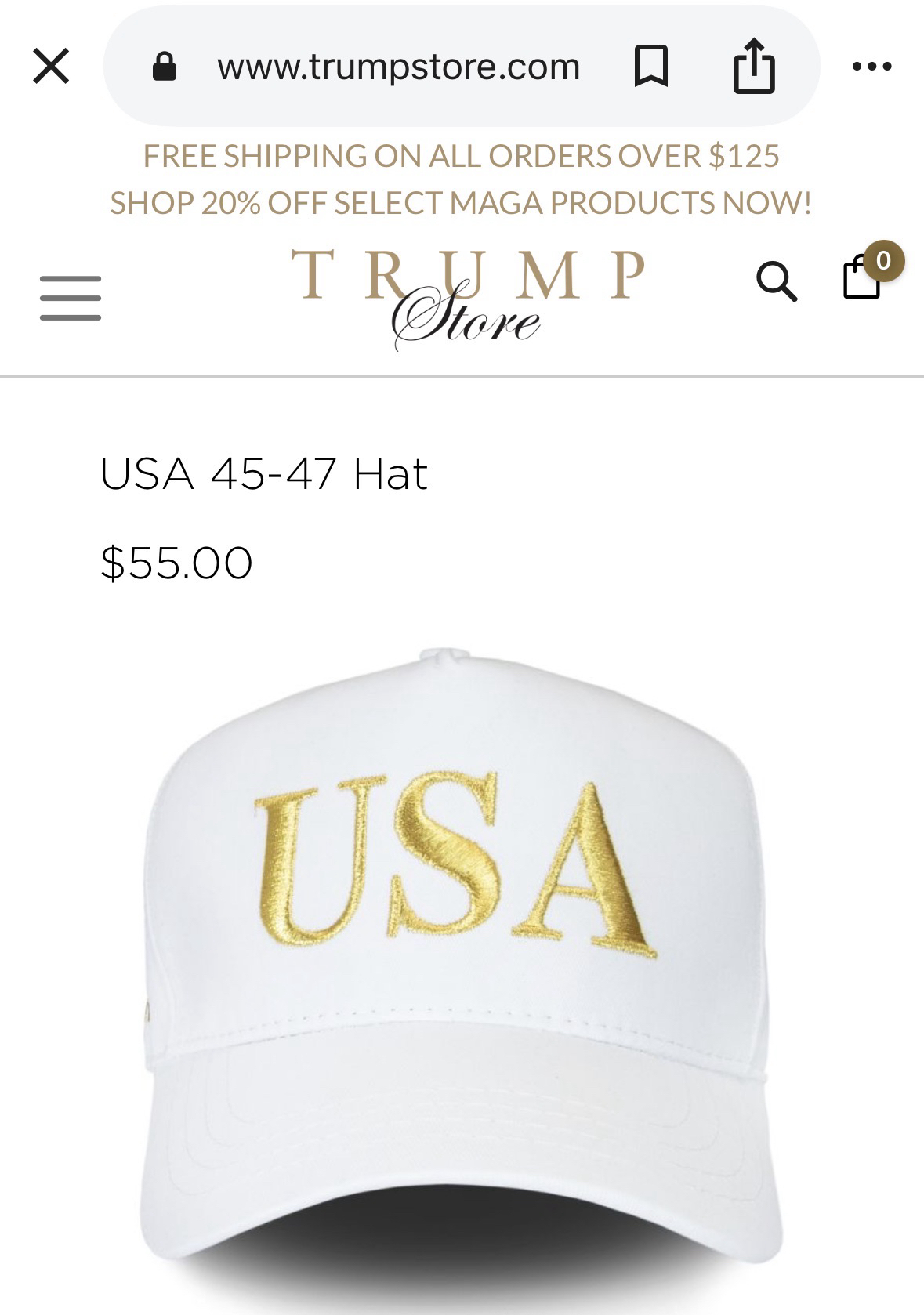Open the browser overflow menu
Screen dimensions: 924x1315
(872, 67)
